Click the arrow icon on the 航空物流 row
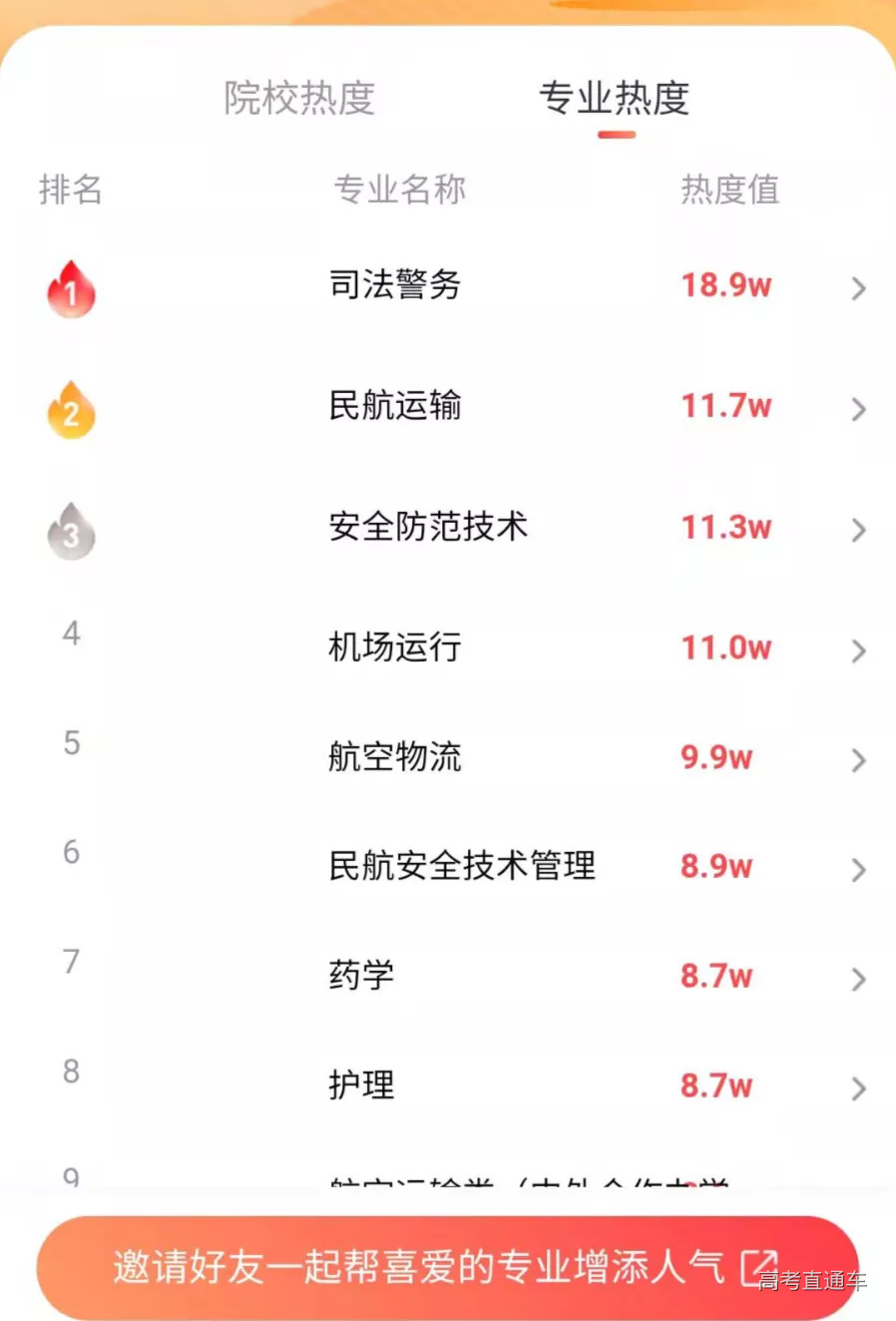 858,760
